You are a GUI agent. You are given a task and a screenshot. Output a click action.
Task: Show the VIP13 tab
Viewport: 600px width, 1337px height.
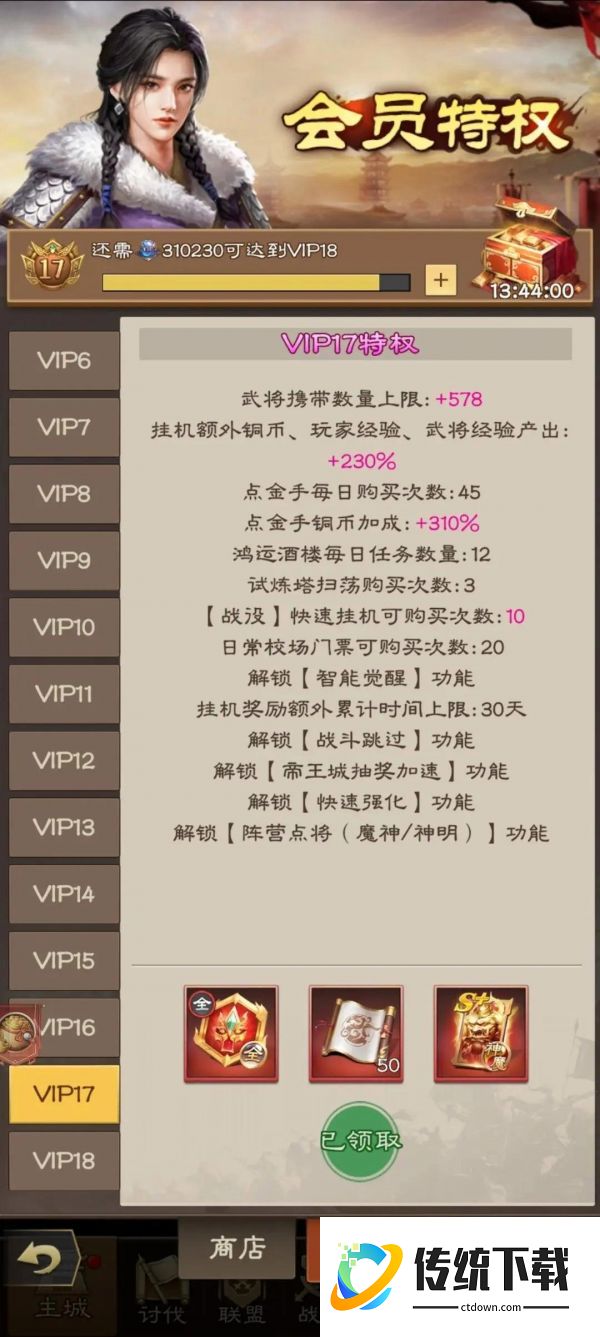(64, 827)
